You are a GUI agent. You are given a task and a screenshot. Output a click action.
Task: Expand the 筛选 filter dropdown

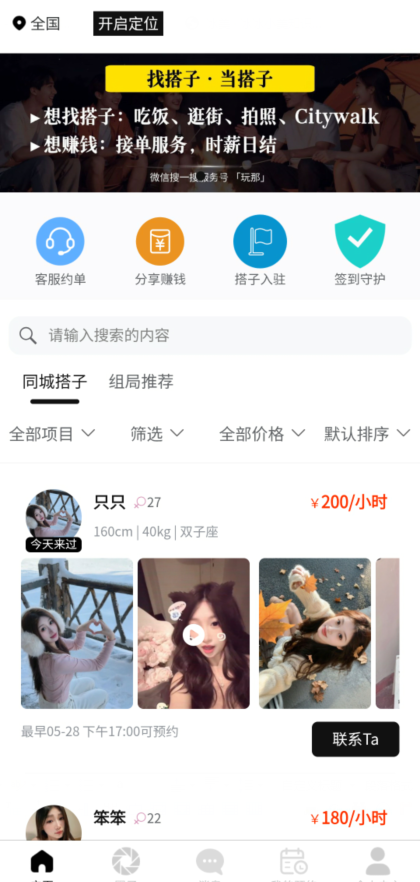[157, 434]
